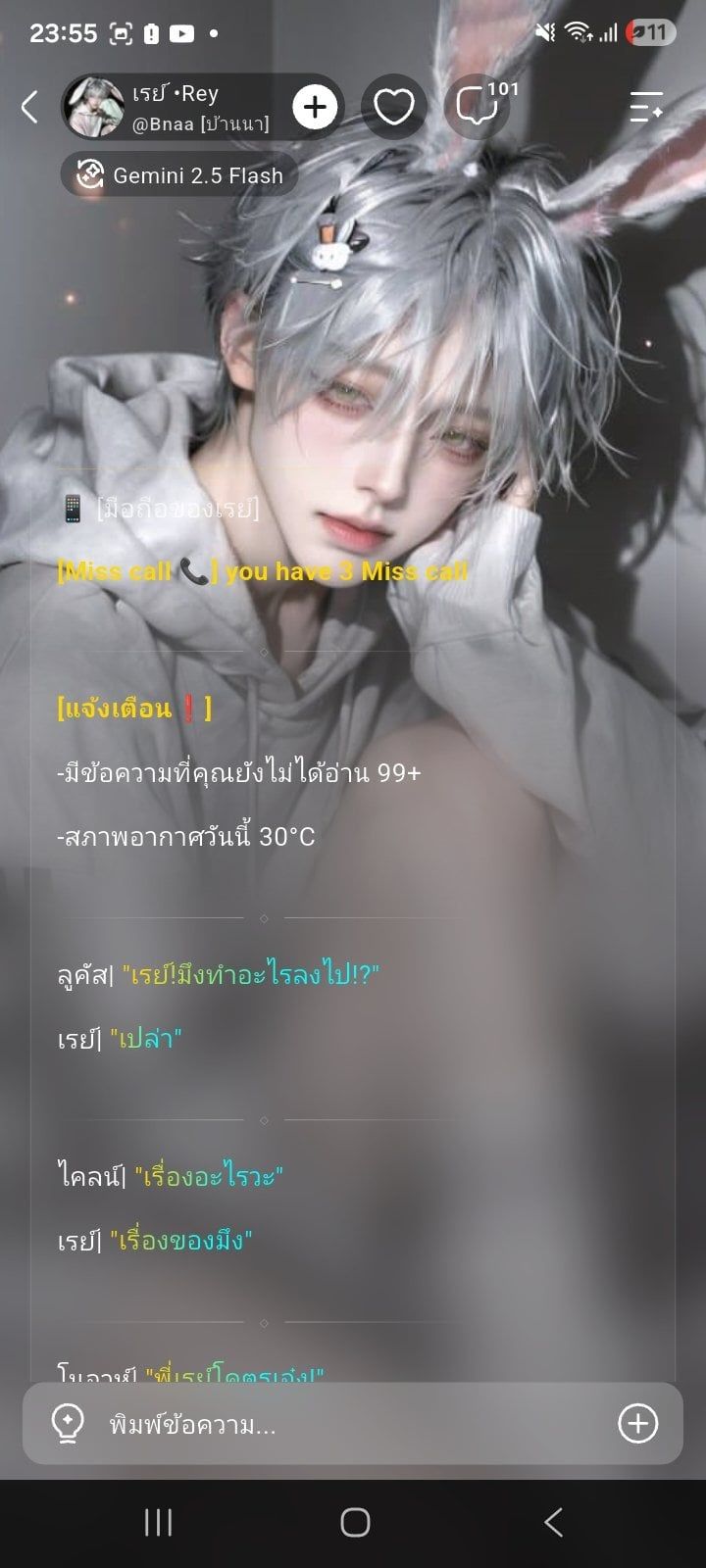Open recent apps from the navigation bar

158,1522
